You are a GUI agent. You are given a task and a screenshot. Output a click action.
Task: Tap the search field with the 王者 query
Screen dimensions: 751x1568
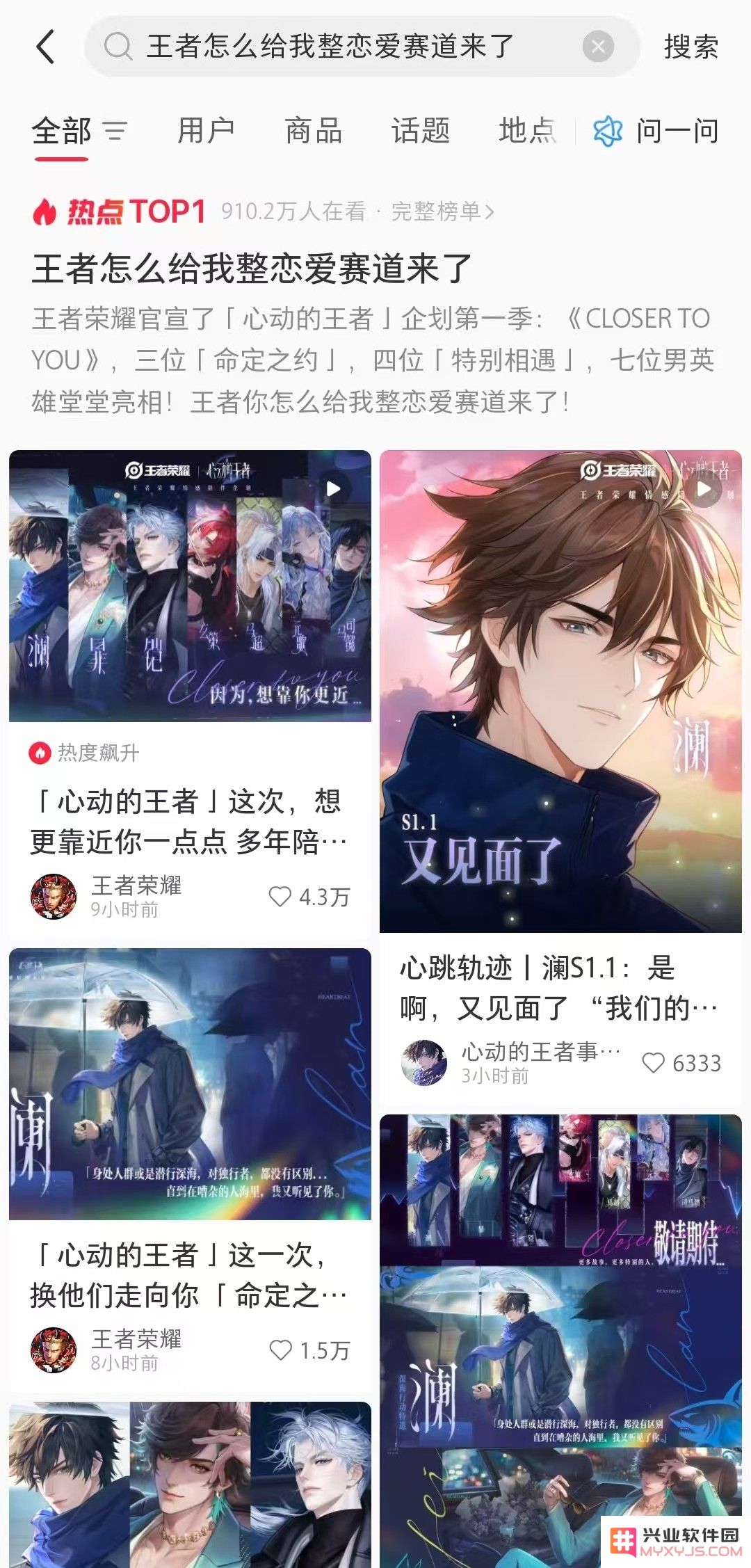point(334,47)
